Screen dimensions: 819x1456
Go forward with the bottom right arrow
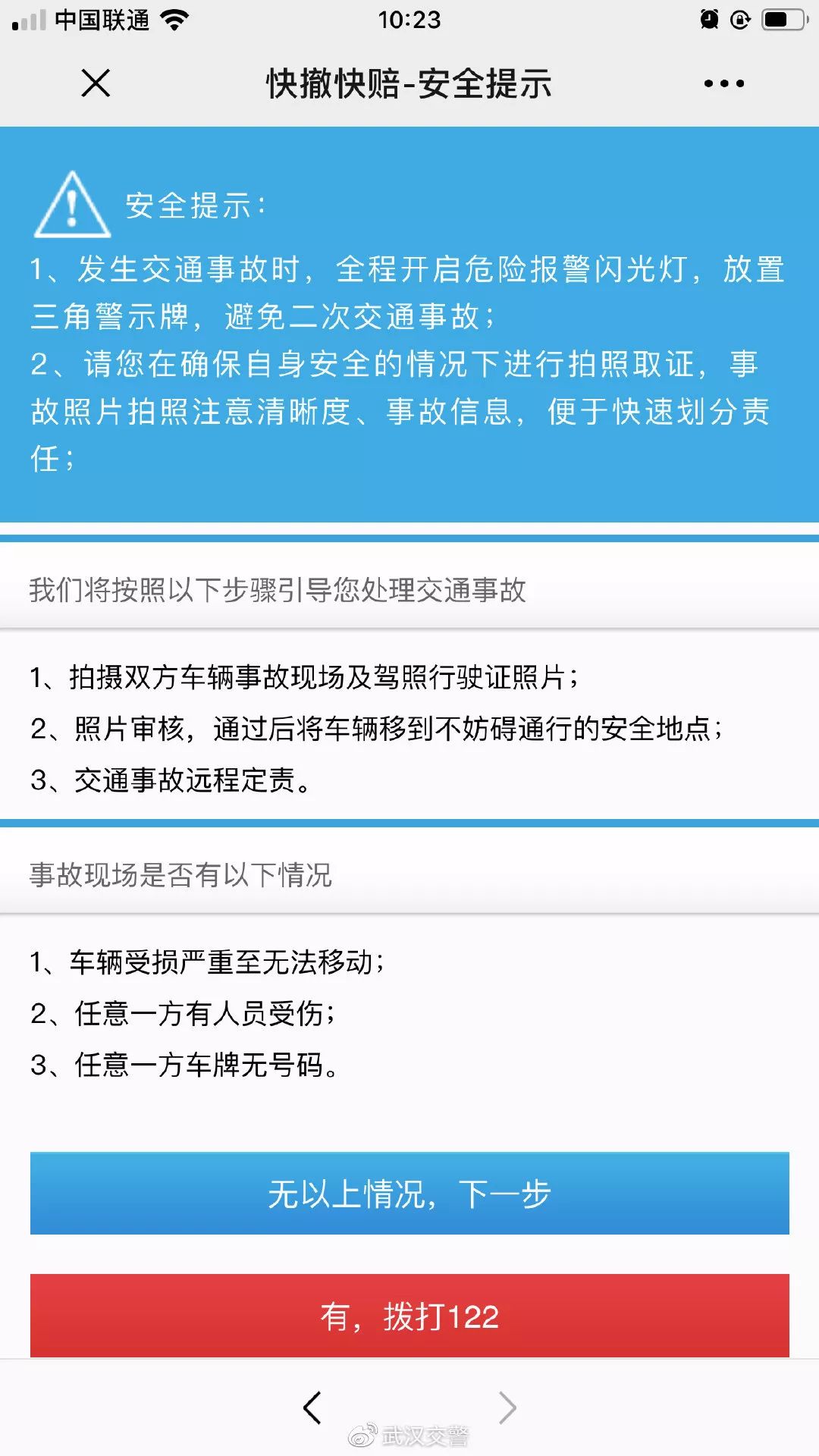pyautogui.click(x=507, y=1408)
